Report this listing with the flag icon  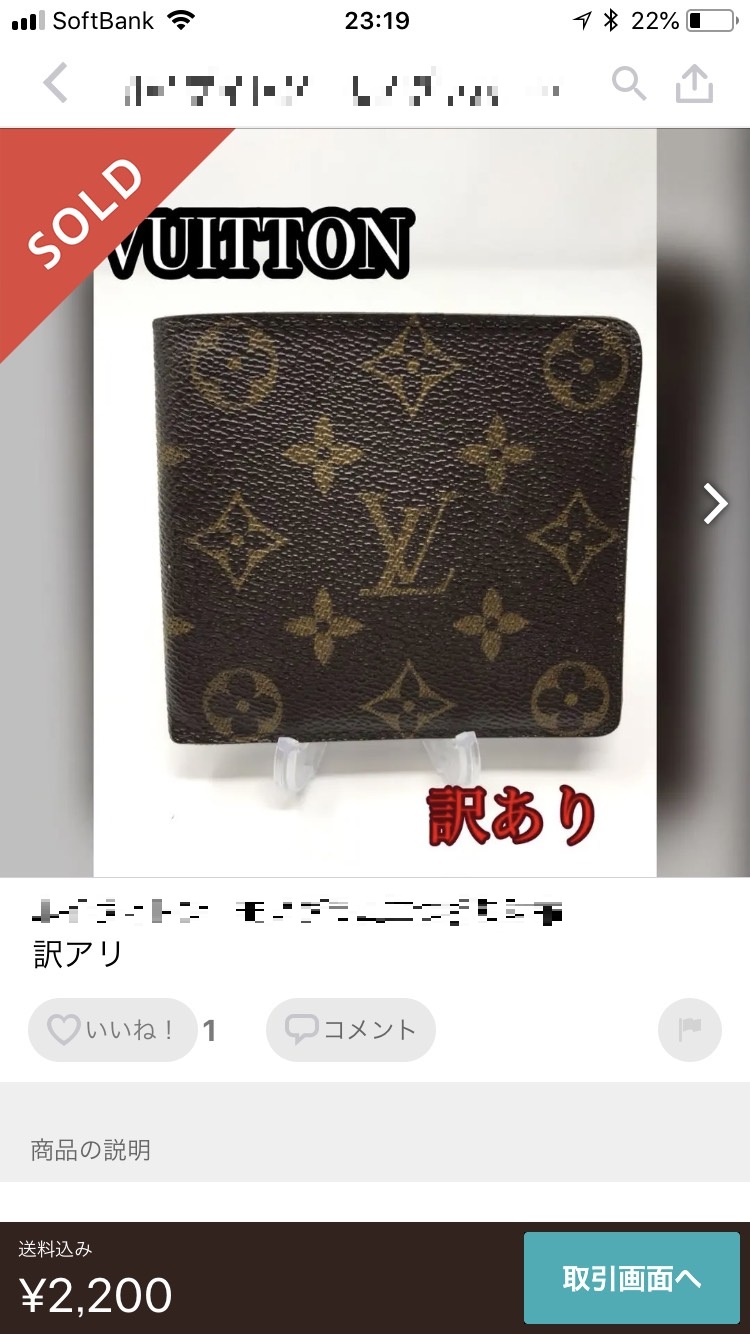(x=690, y=1030)
